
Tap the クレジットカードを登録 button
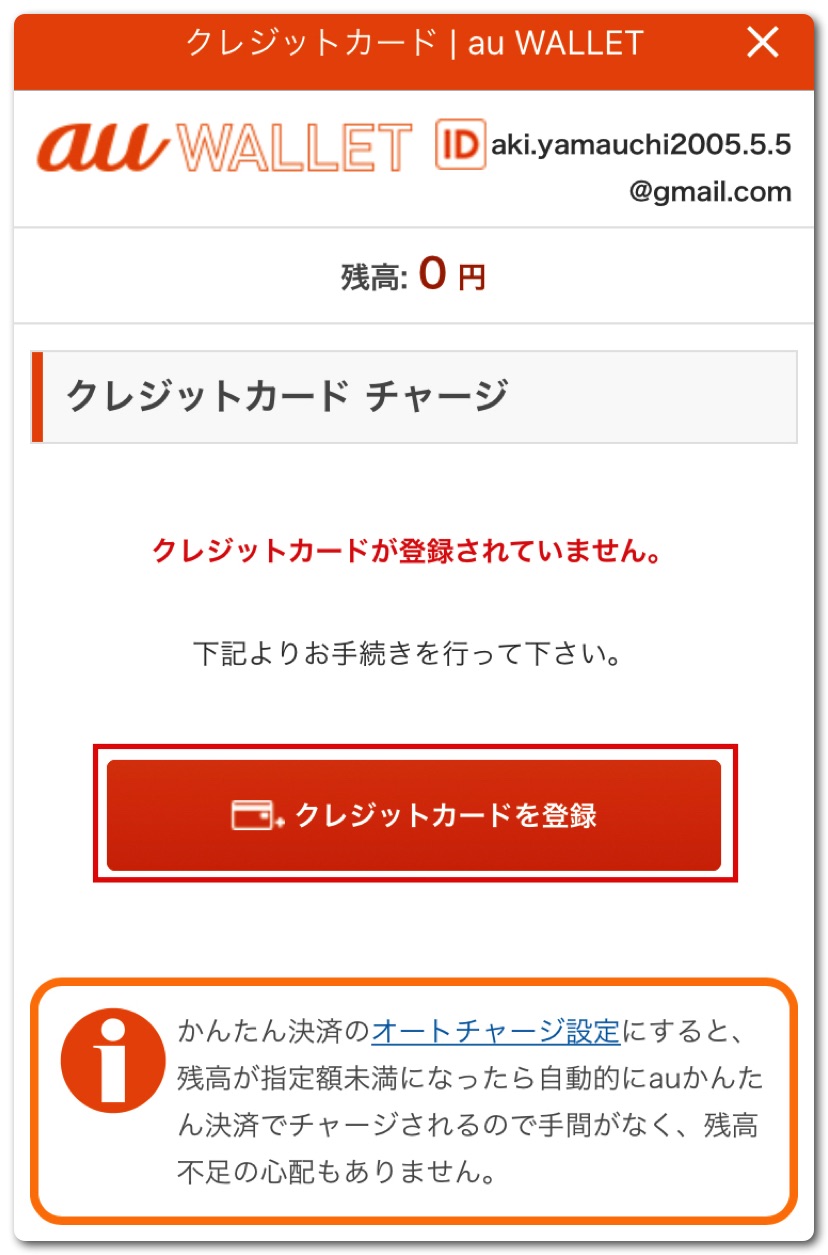414,815
